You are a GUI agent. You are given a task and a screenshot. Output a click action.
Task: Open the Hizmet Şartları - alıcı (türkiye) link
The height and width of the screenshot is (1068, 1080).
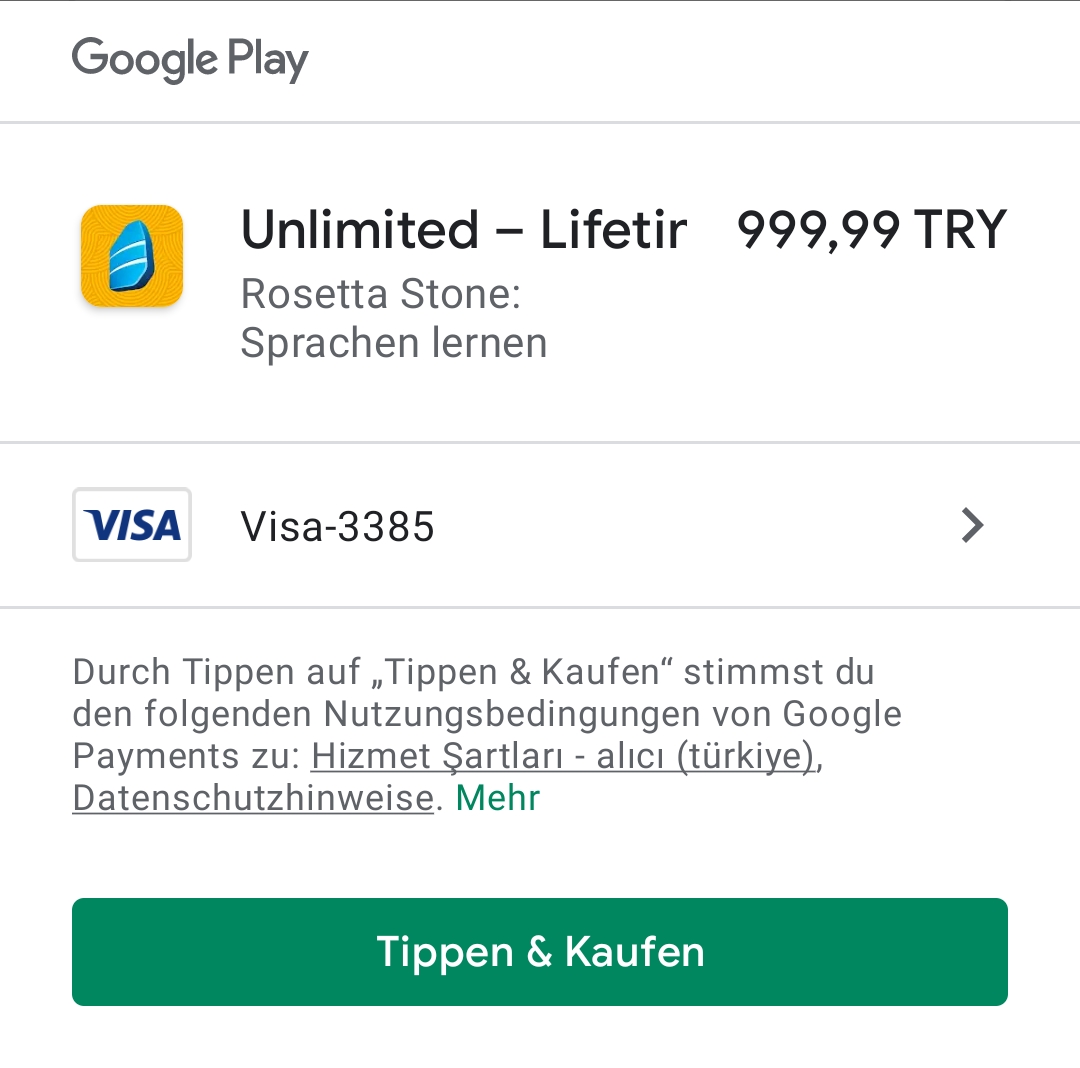(564, 757)
